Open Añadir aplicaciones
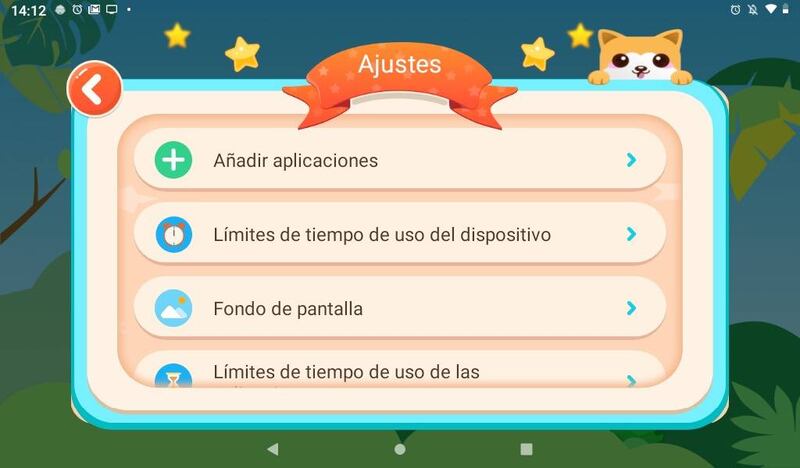Viewport: 800px width, 468px height. (400, 160)
